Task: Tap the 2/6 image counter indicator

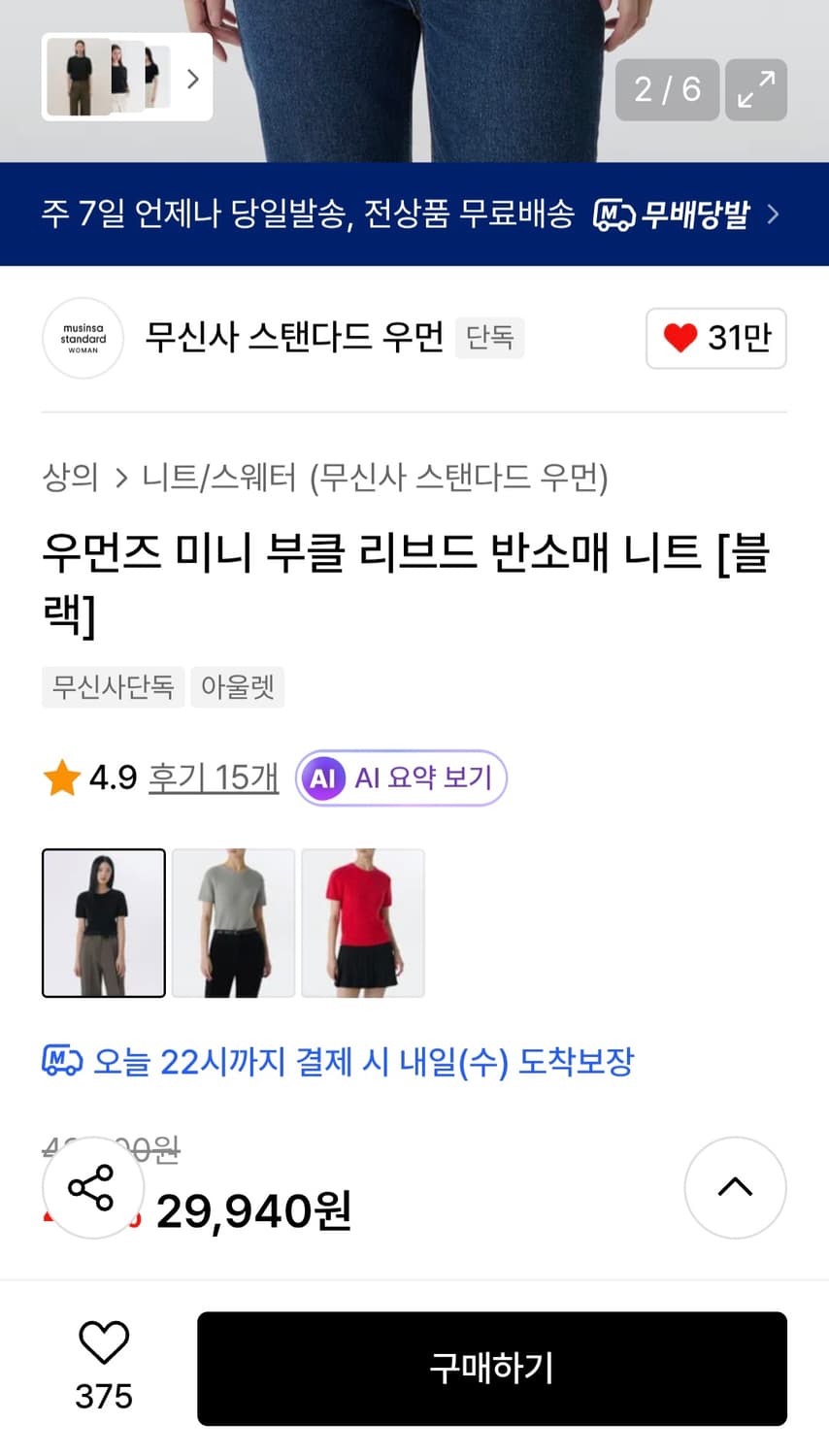Action: click(667, 90)
